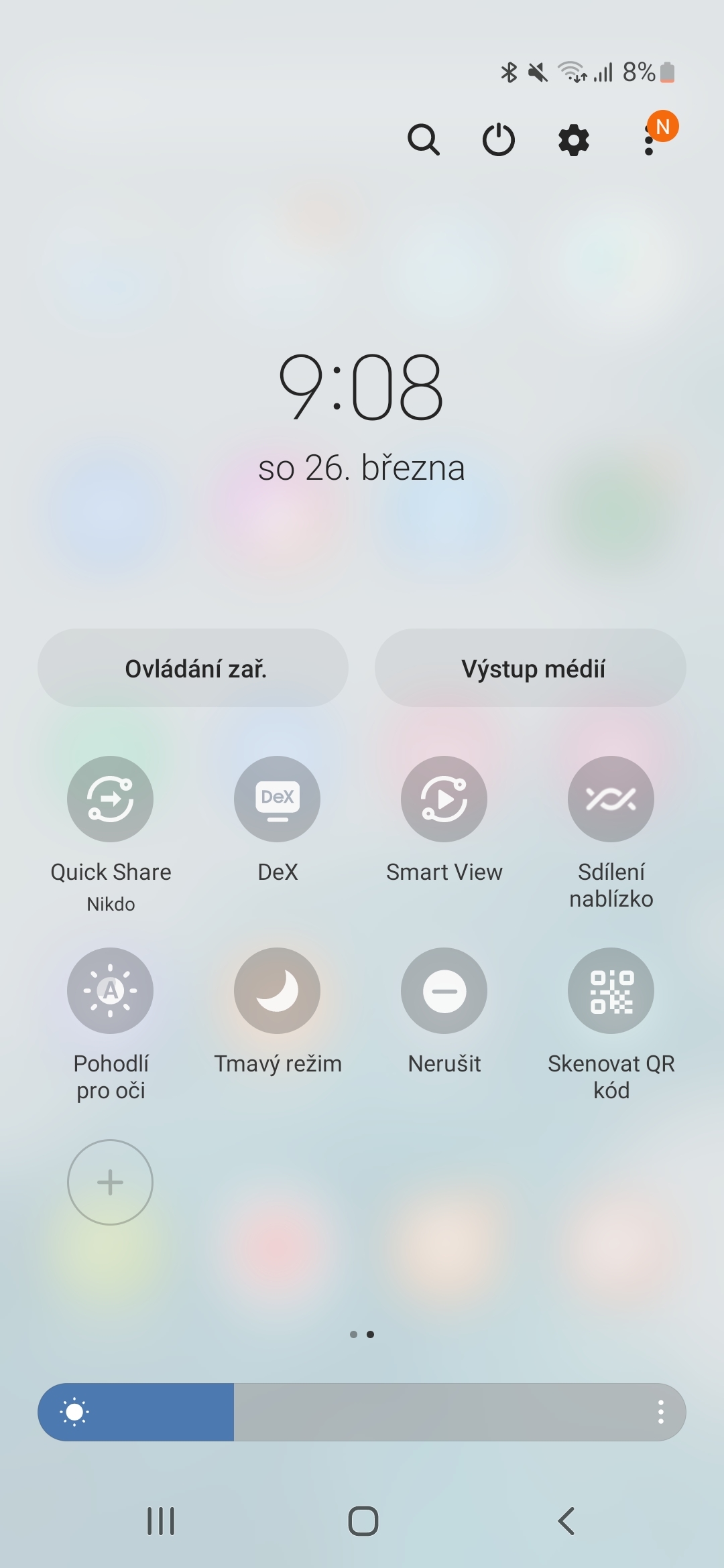Set brightness near the slider's middle
This screenshot has height=1568, width=724.
[362, 1412]
